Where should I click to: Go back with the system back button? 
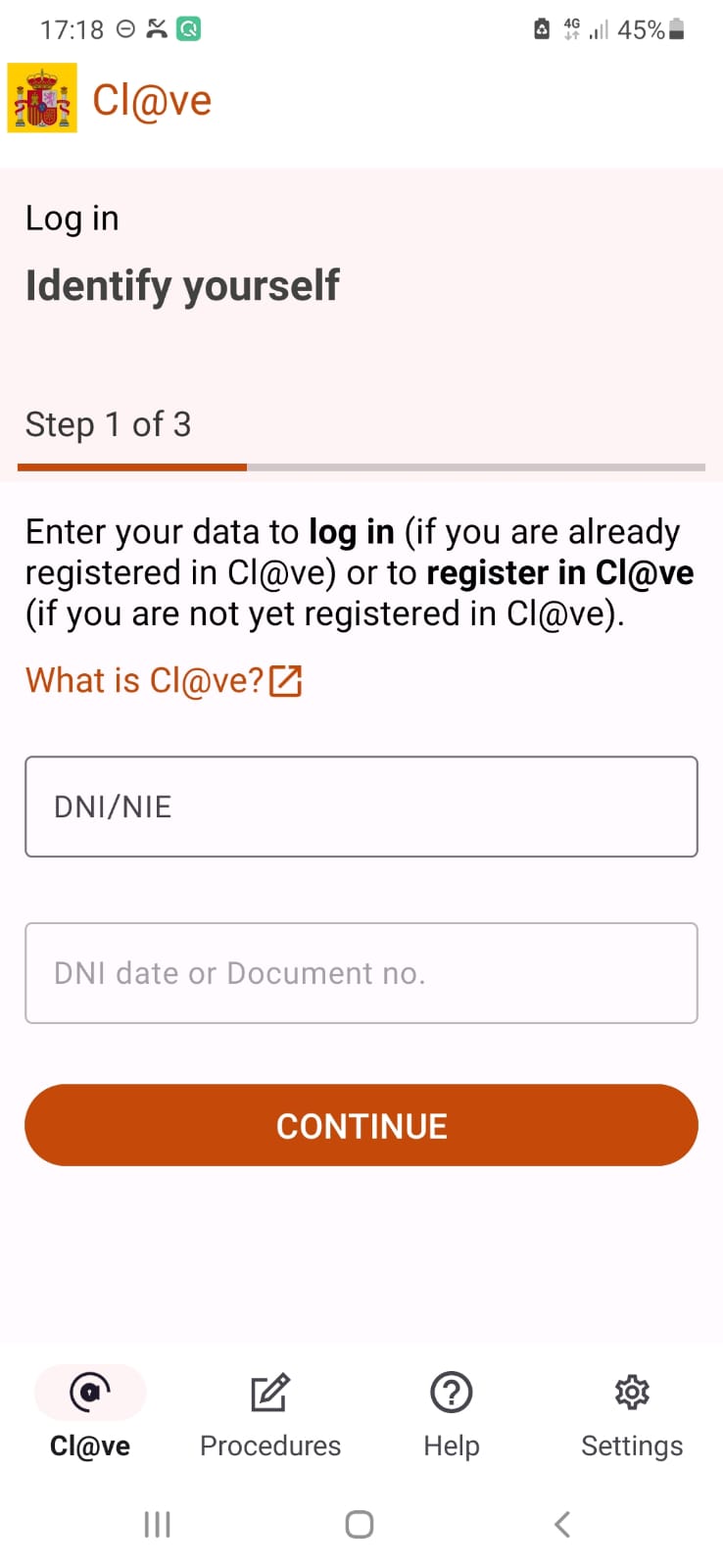point(562,1524)
